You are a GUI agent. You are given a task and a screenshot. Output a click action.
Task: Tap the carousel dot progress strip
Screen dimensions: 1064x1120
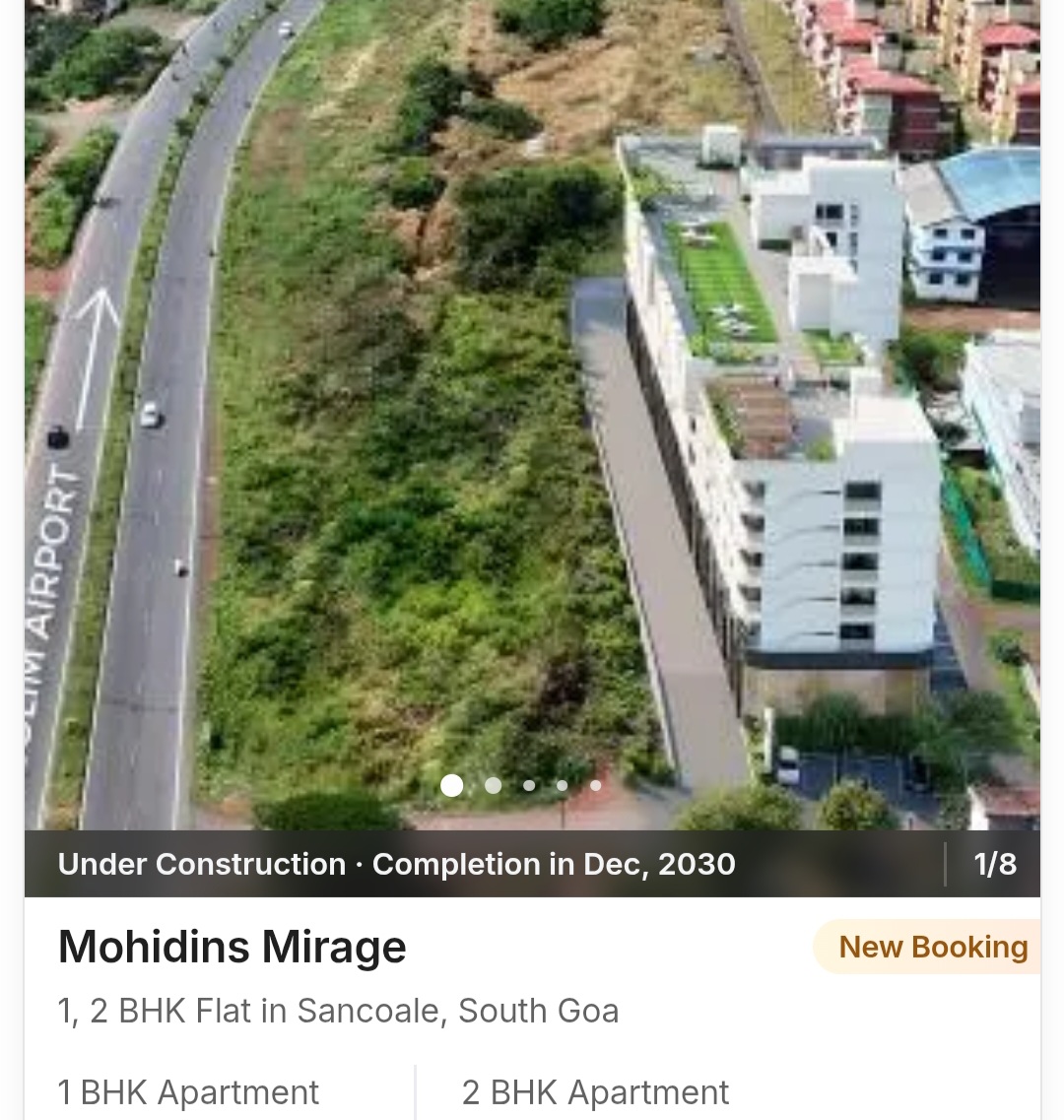[x=524, y=786]
